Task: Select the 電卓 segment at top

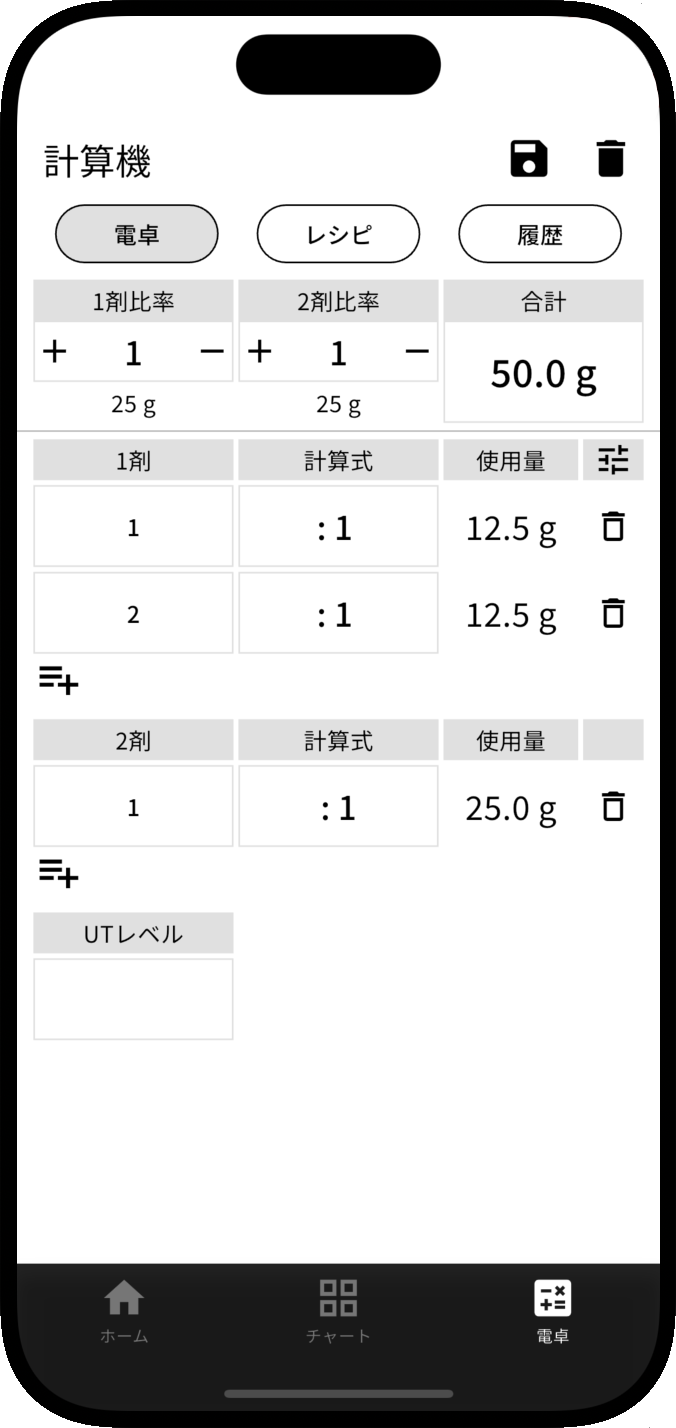Action: tap(136, 234)
